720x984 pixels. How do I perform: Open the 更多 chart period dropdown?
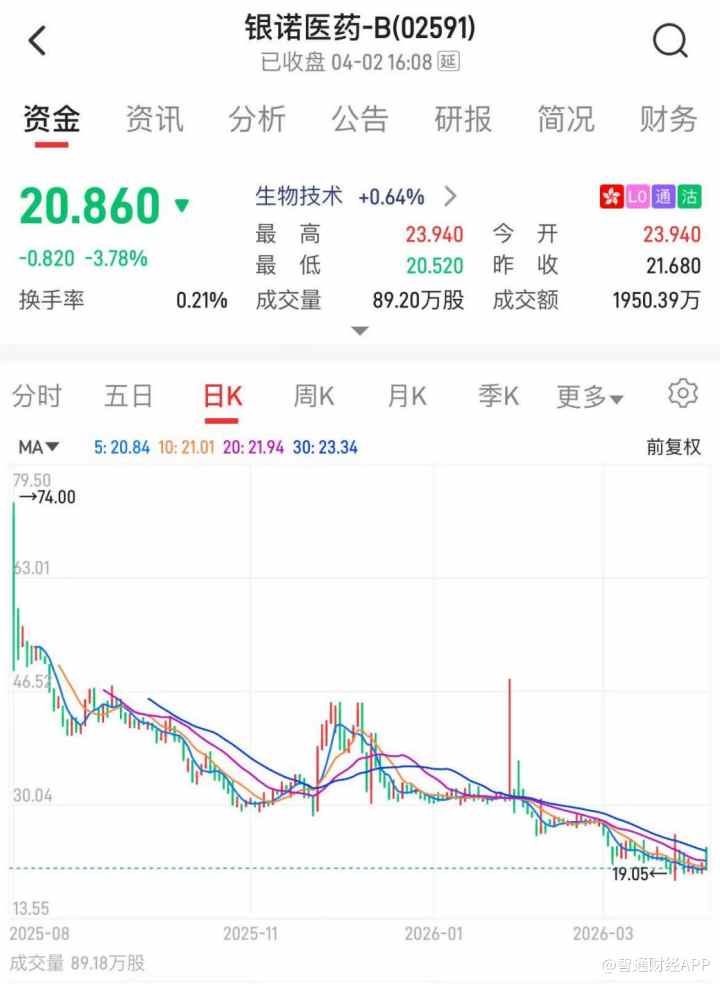point(590,397)
